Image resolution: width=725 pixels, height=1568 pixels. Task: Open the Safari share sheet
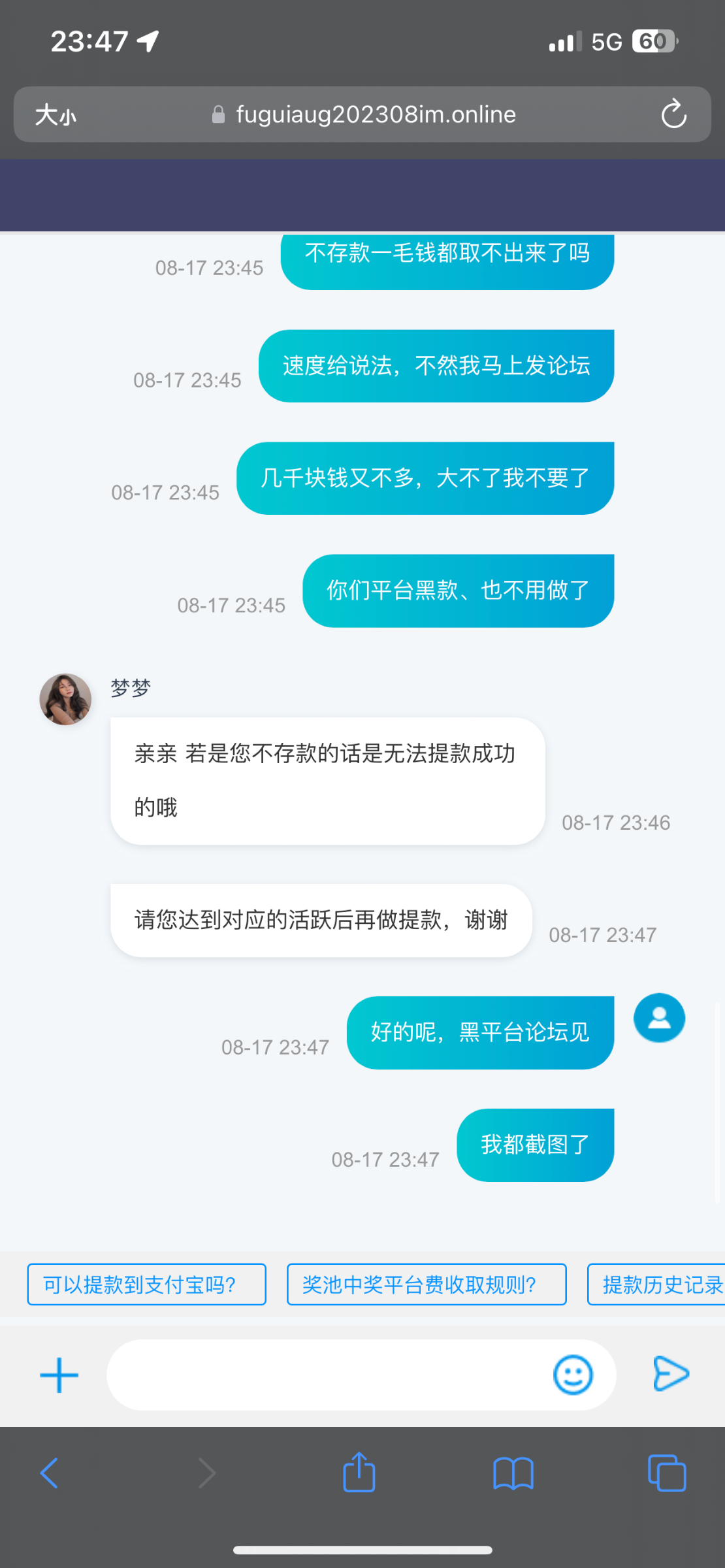click(x=359, y=1473)
